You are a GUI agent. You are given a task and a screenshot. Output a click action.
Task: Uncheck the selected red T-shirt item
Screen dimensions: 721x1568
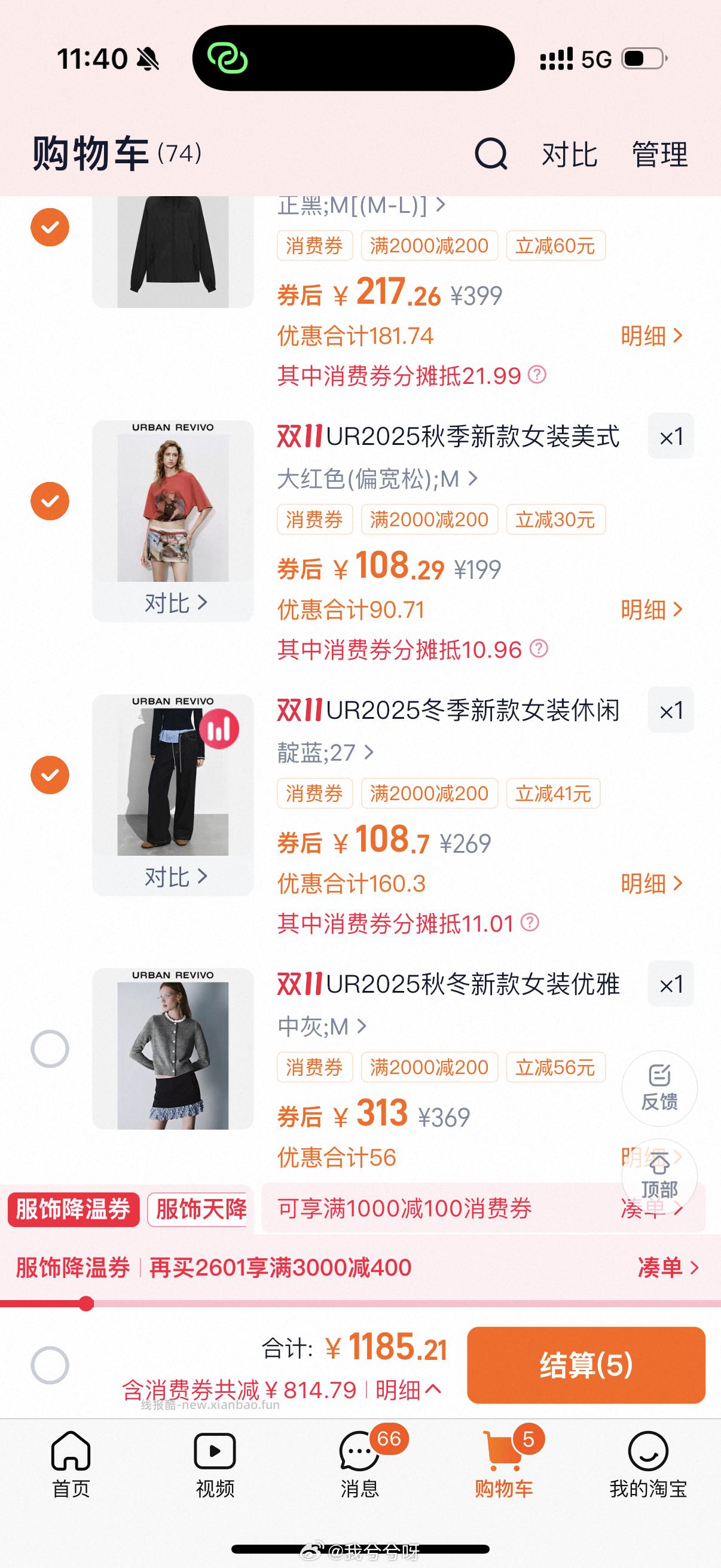point(49,501)
